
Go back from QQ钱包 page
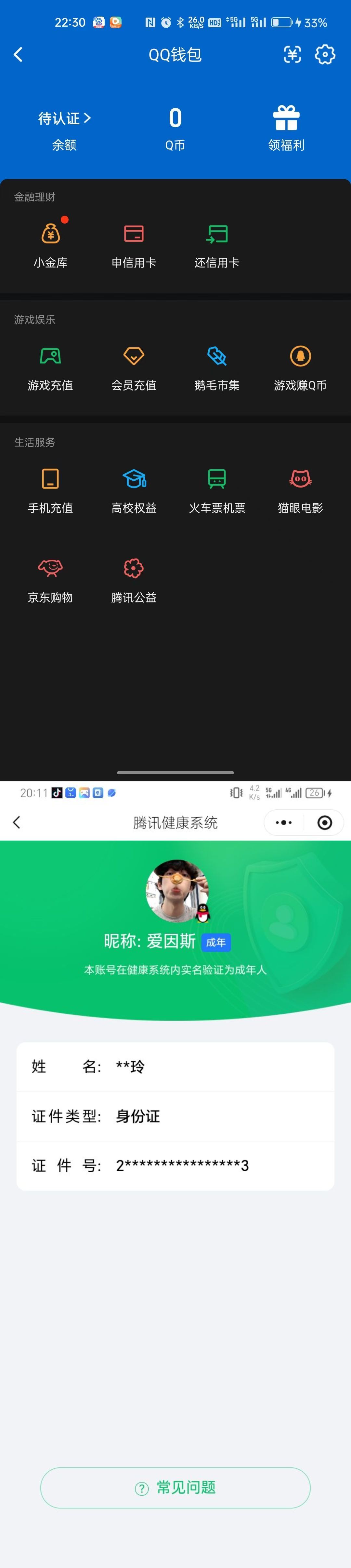[18, 55]
